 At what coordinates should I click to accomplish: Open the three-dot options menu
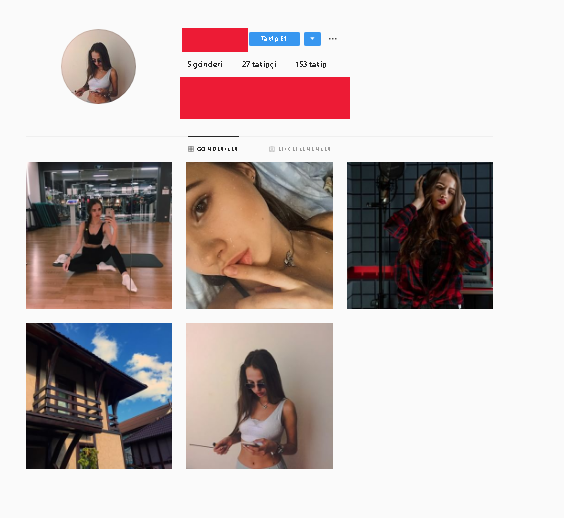[333, 38]
